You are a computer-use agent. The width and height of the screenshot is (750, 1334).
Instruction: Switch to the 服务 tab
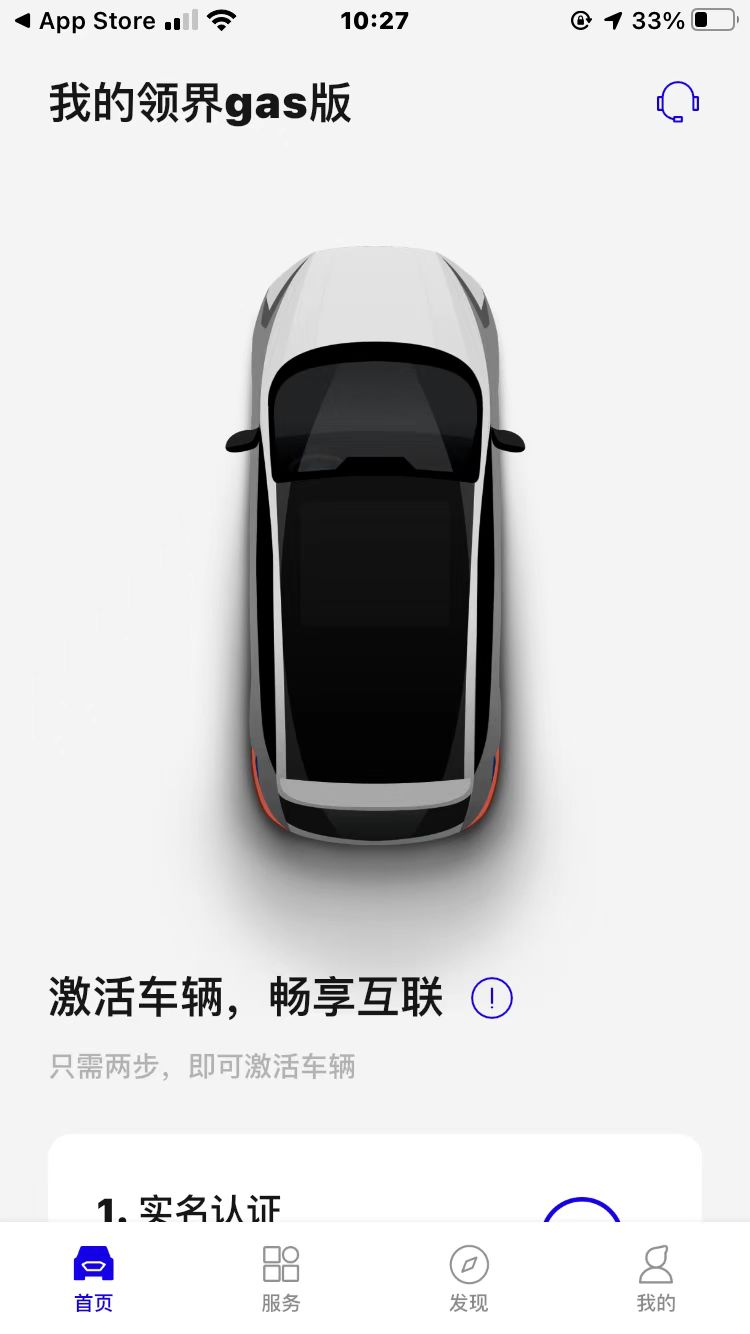pos(281,1278)
